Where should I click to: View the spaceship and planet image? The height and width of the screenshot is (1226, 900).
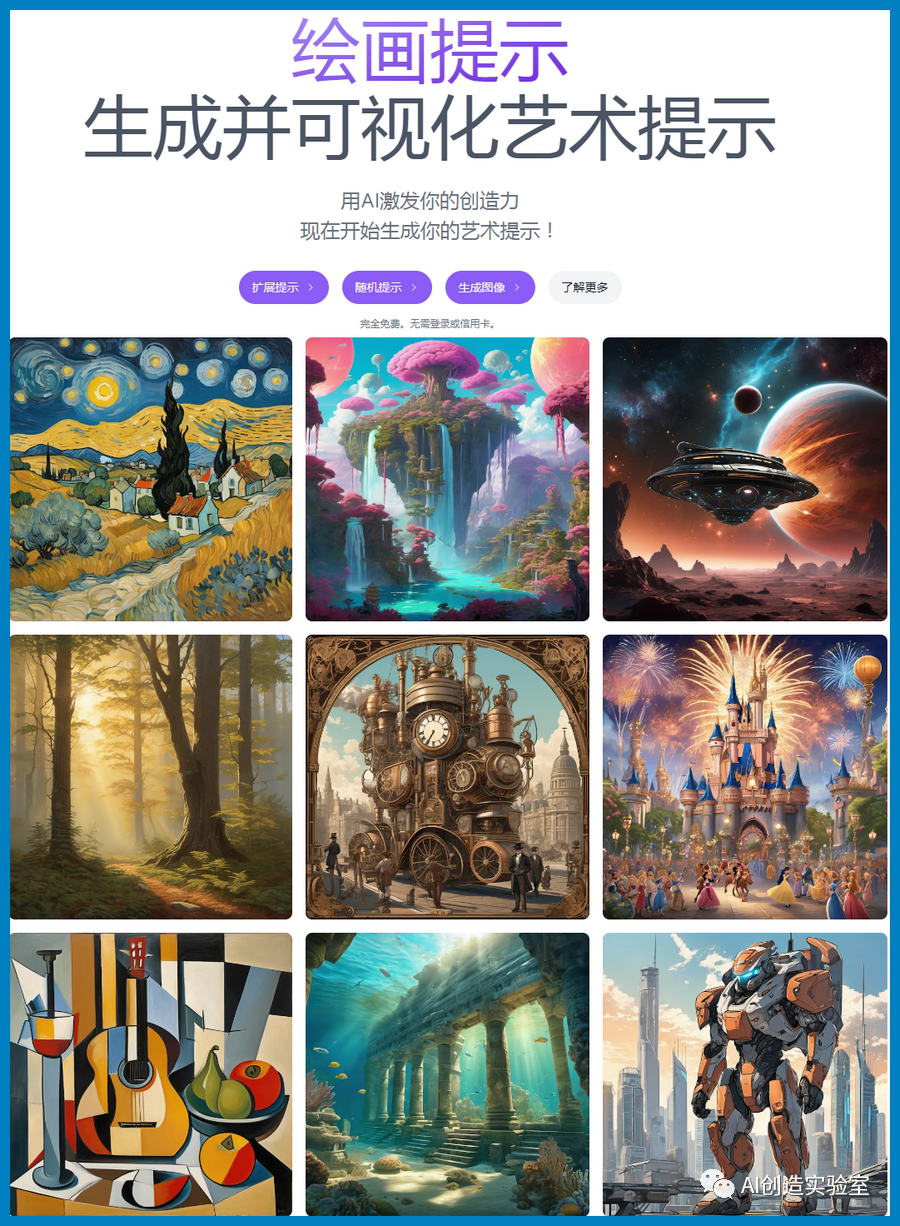tap(745, 479)
